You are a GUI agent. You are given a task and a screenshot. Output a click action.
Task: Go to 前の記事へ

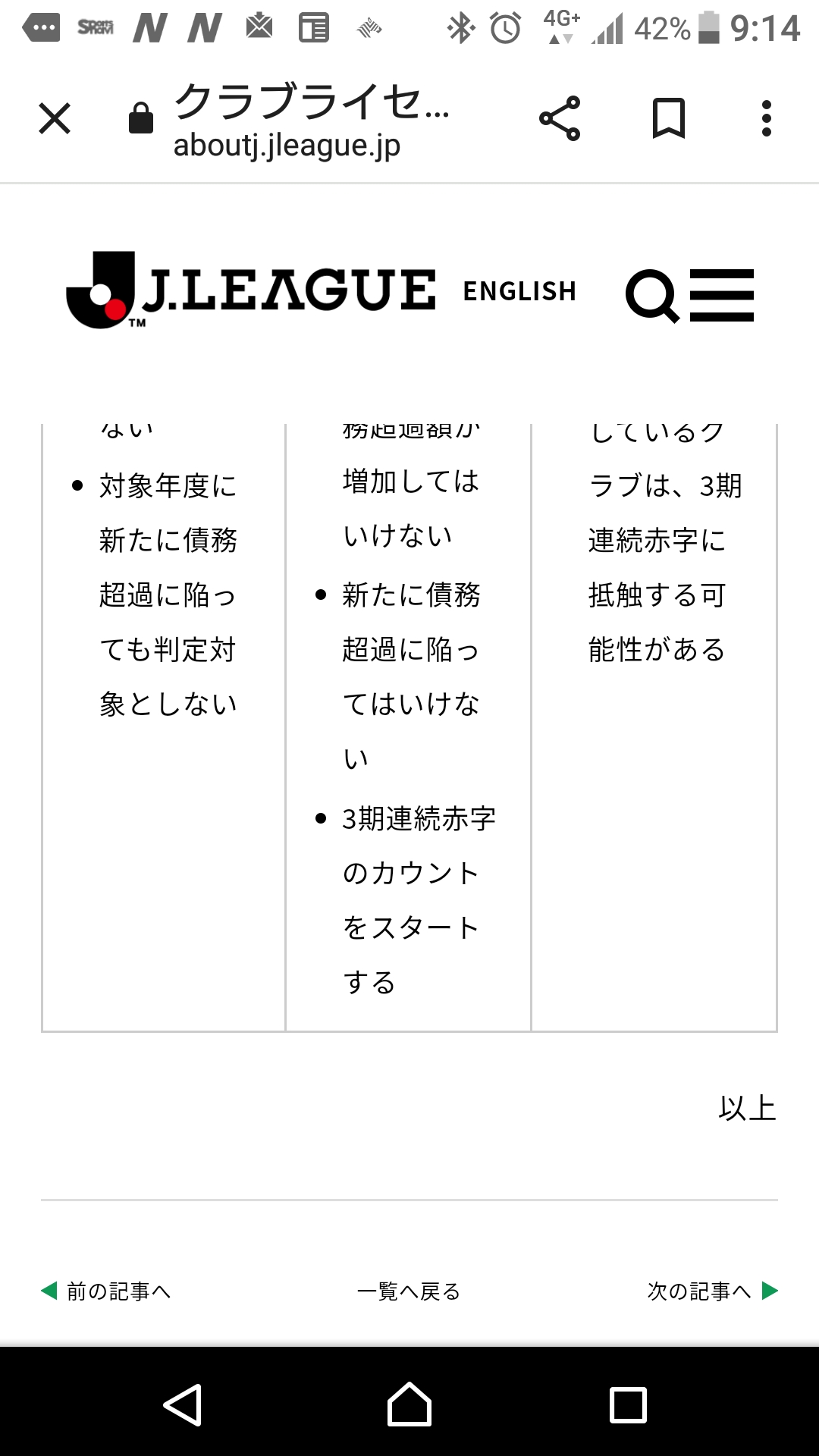pyautogui.click(x=106, y=1291)
